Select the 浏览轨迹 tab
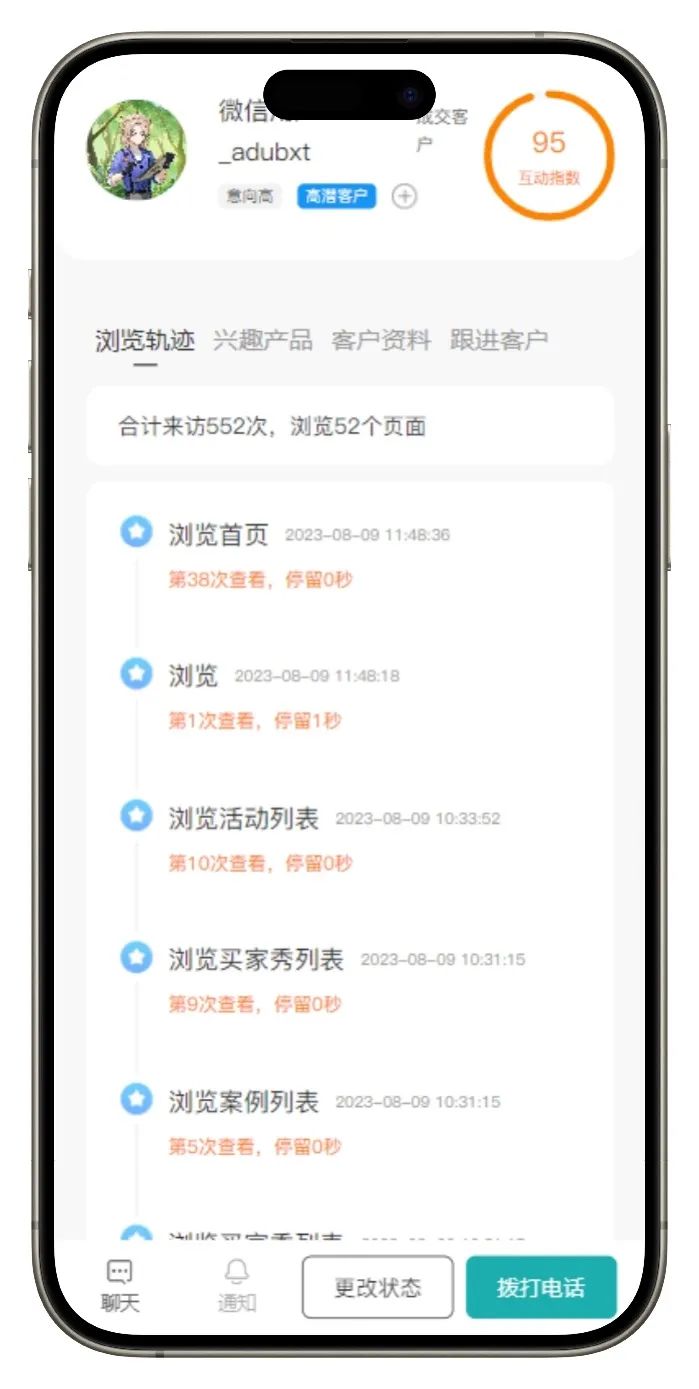The width and height of the screenshot is (699, 1389). pyautogui.click(x=145, y=340)
